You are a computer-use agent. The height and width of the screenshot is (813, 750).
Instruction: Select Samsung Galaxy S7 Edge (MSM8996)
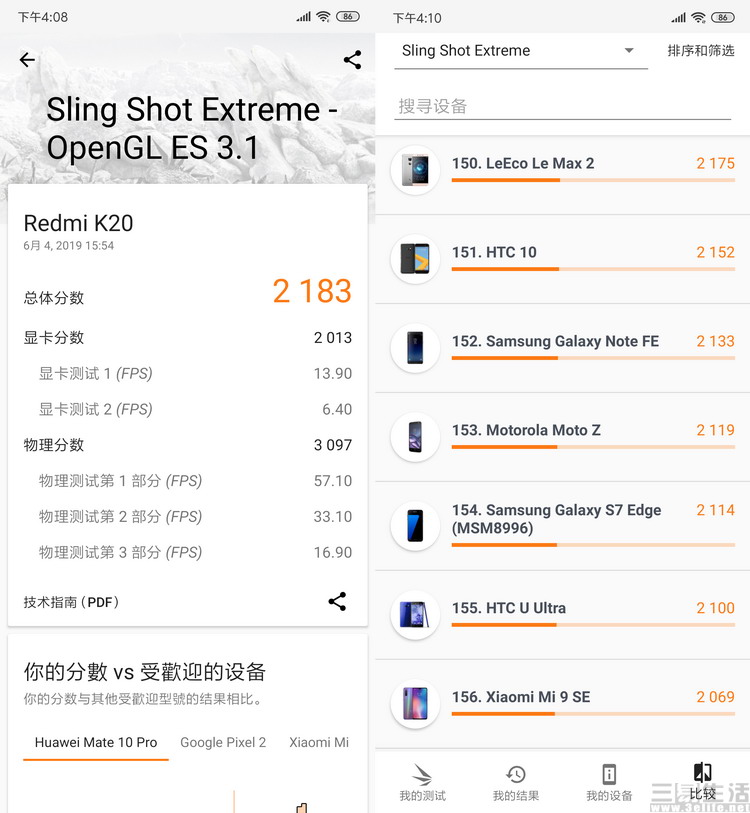point(562,525)
